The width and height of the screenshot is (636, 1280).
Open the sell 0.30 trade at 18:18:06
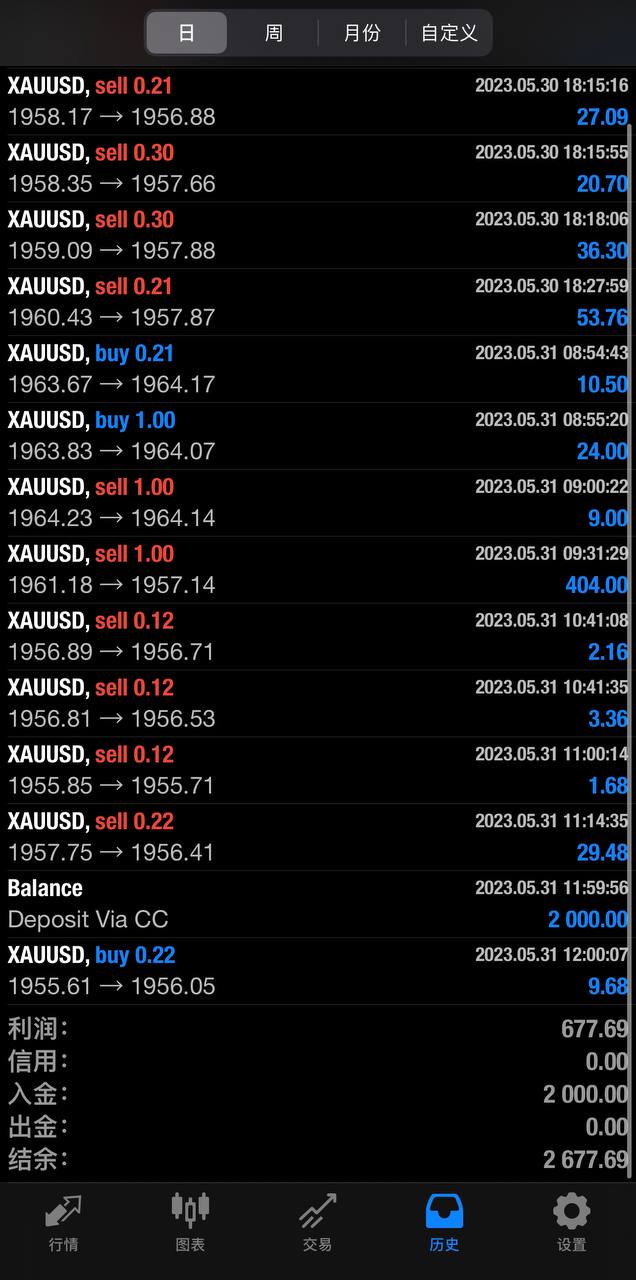[x=318, y=234]
